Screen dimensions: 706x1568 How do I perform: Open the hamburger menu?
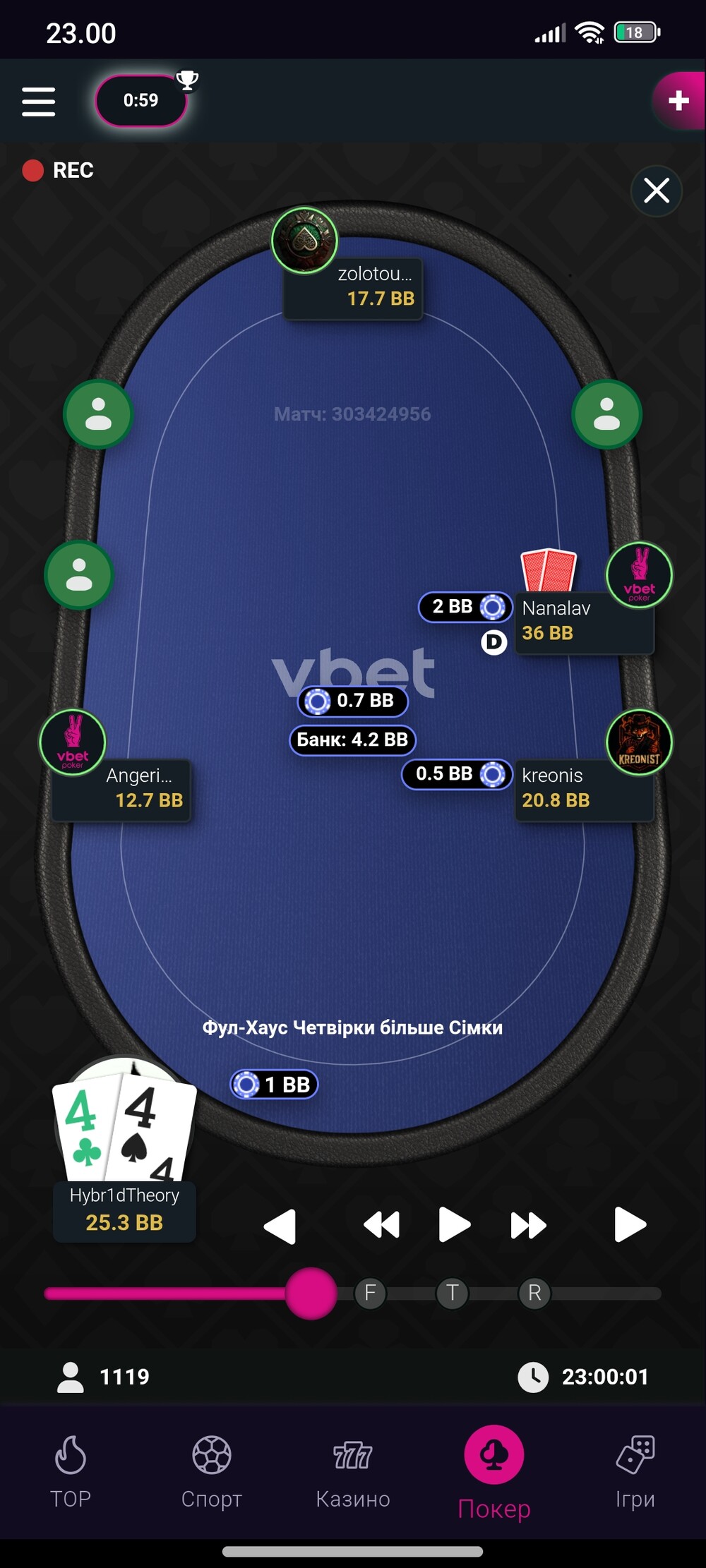[x=38, y=101]
